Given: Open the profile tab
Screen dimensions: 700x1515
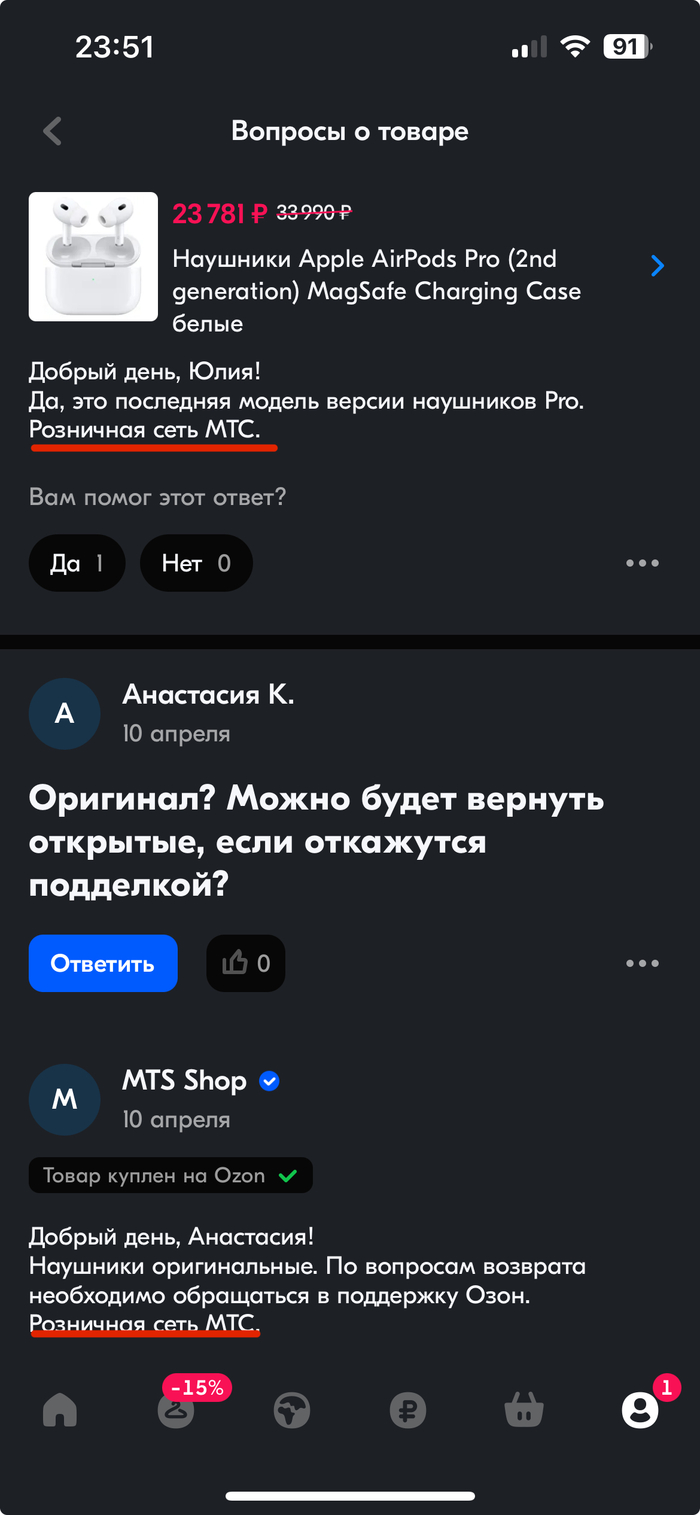Looking at the screenshot, I should click(x=640, y=1410).
